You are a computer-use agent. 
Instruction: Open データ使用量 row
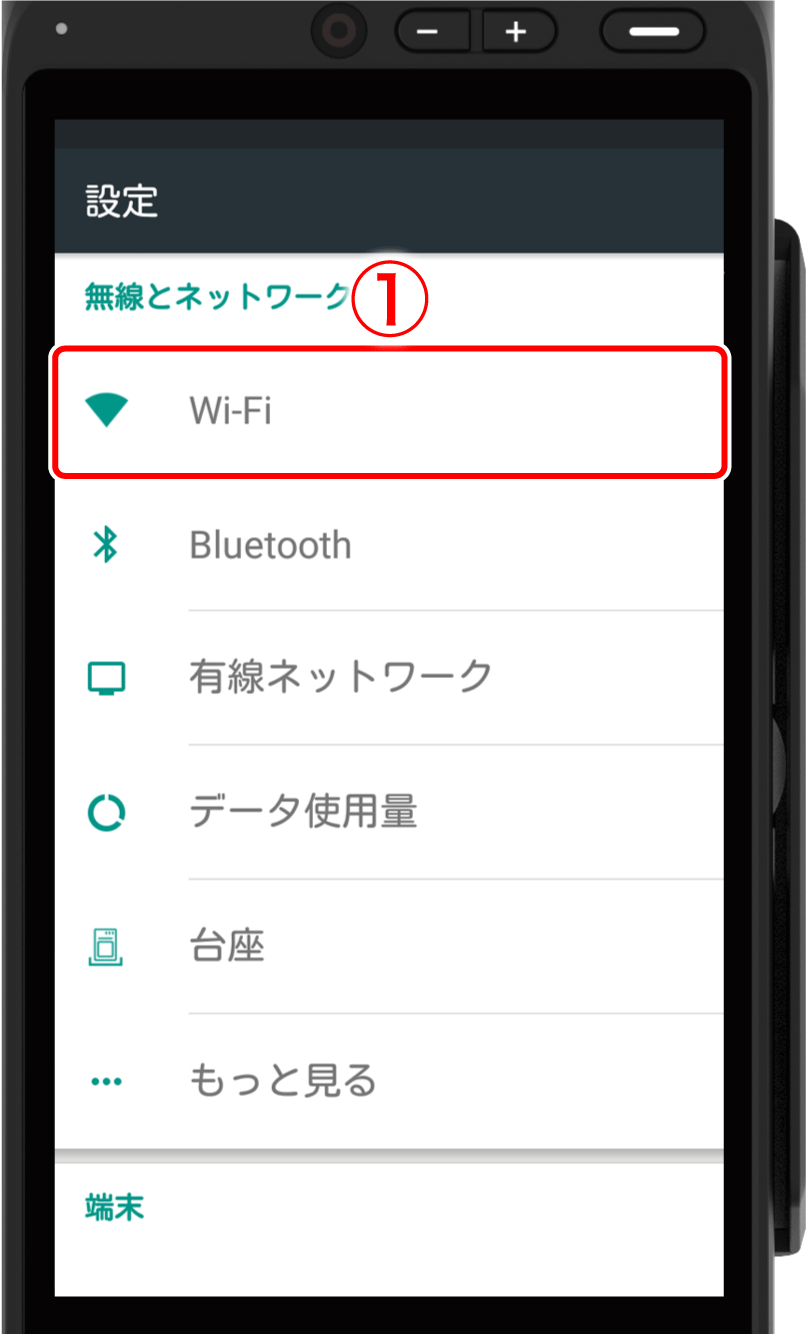[388, 812]
